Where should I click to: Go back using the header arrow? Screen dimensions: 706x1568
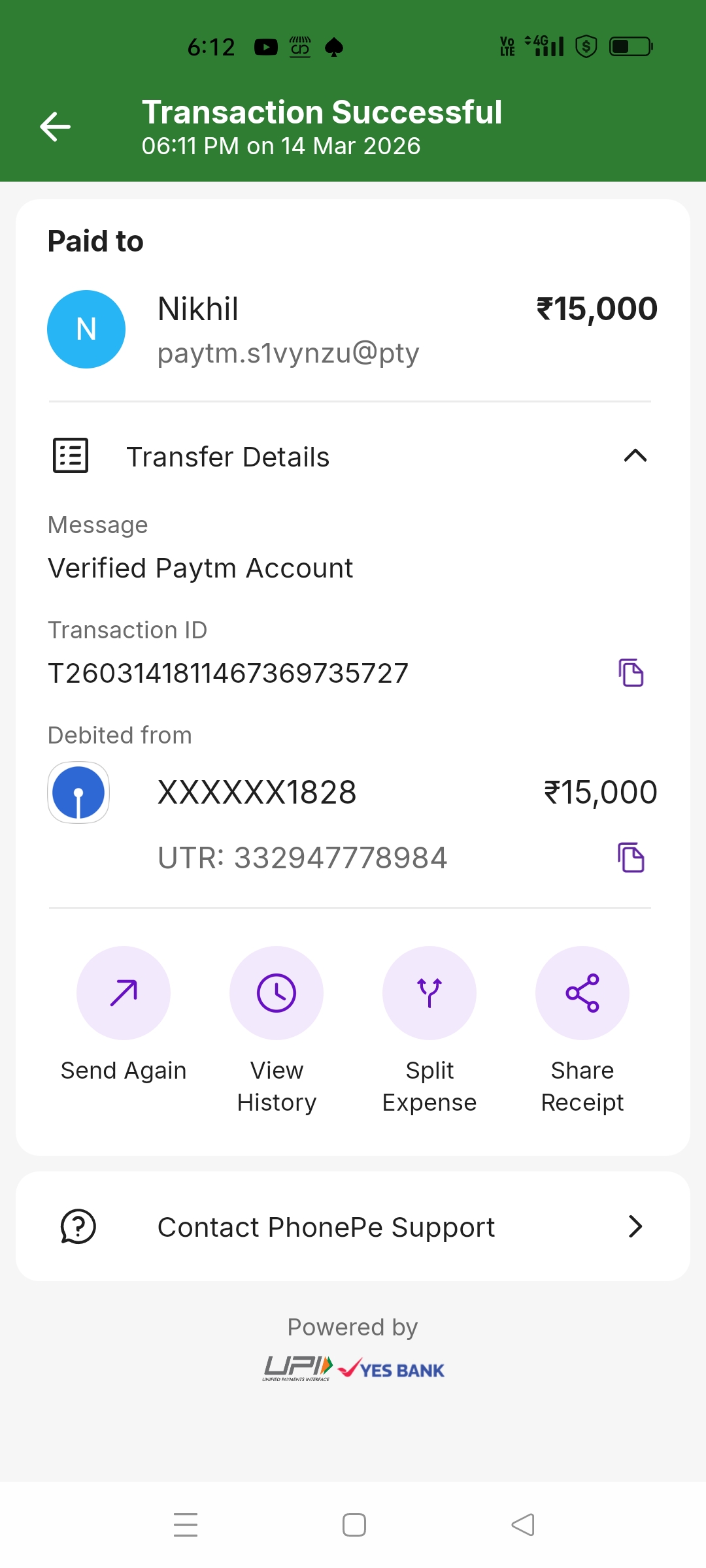tap(56, 127)
